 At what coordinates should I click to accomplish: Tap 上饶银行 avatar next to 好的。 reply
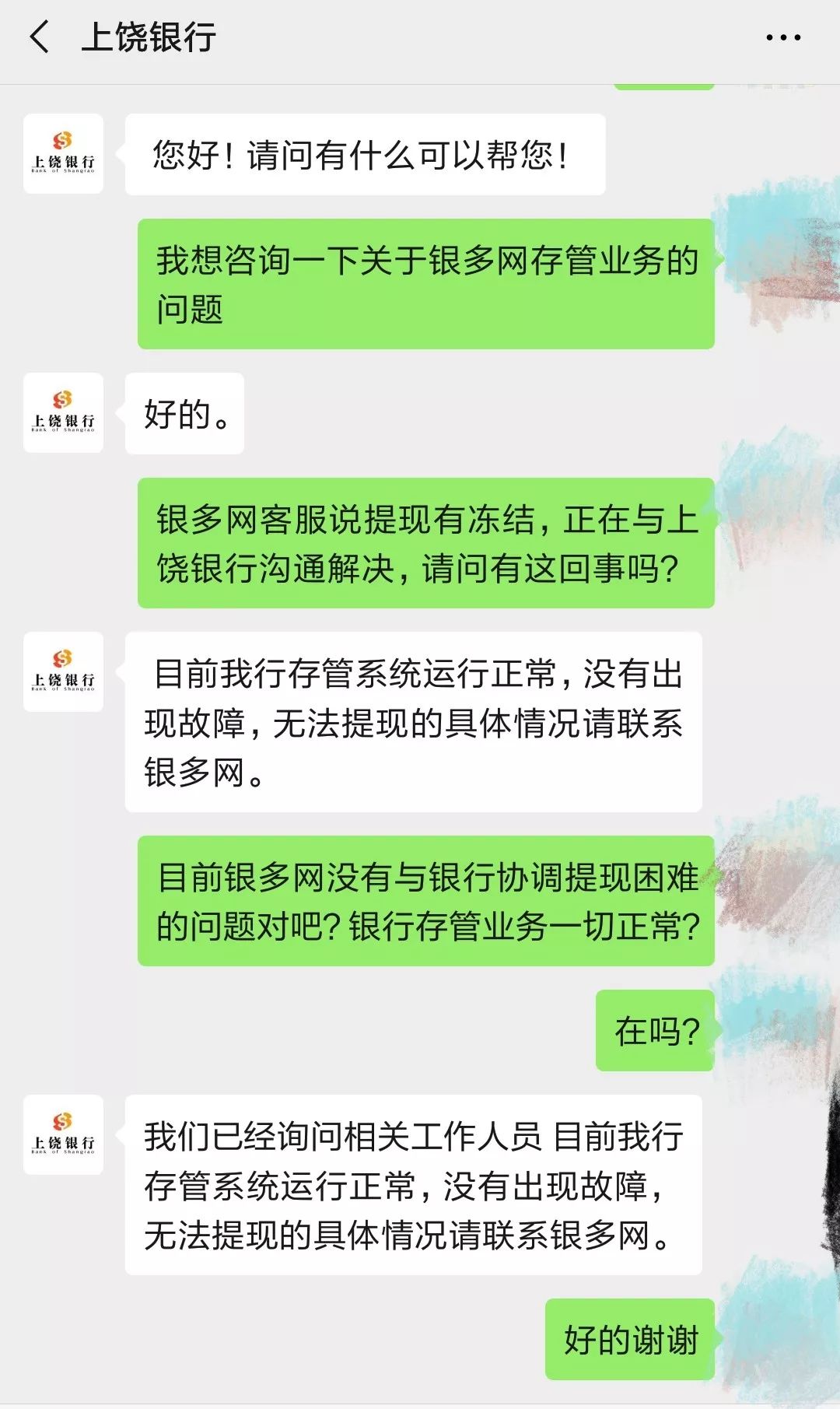tap(63, 413)
